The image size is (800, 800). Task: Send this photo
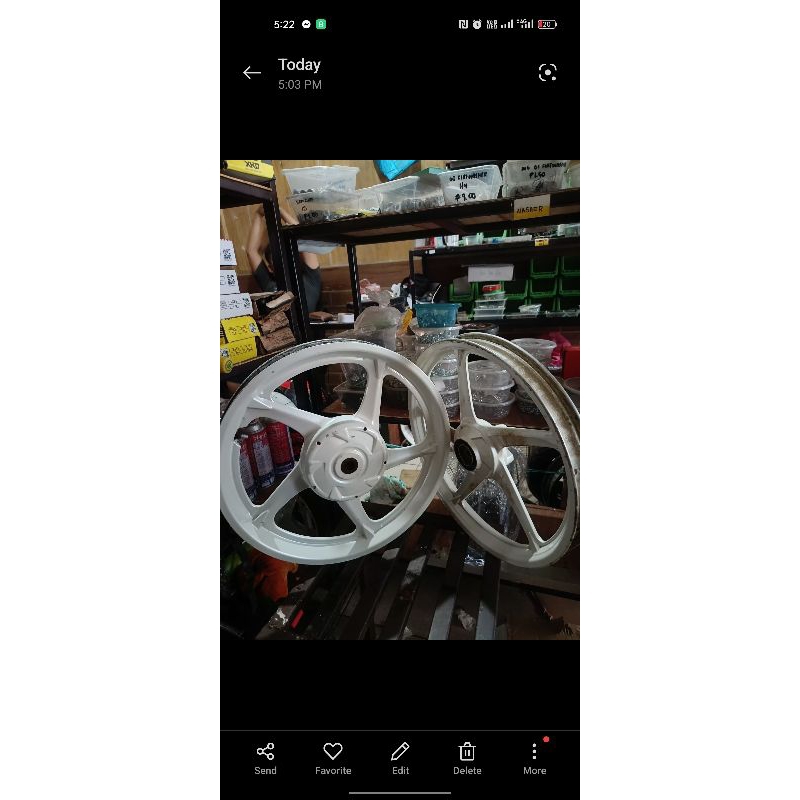tap(265, 758)
